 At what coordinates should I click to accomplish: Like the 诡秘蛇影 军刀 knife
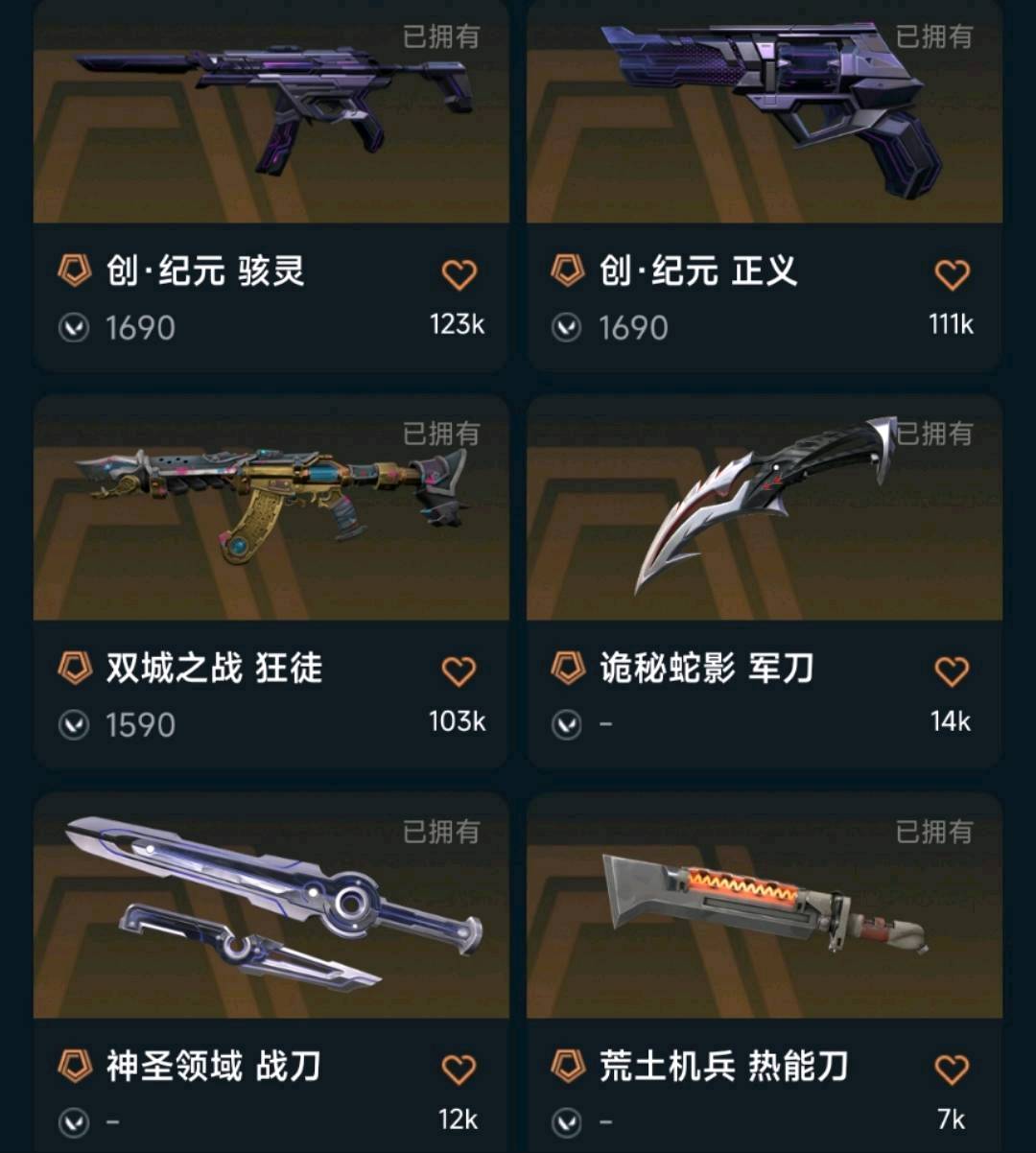pos(952,671)
